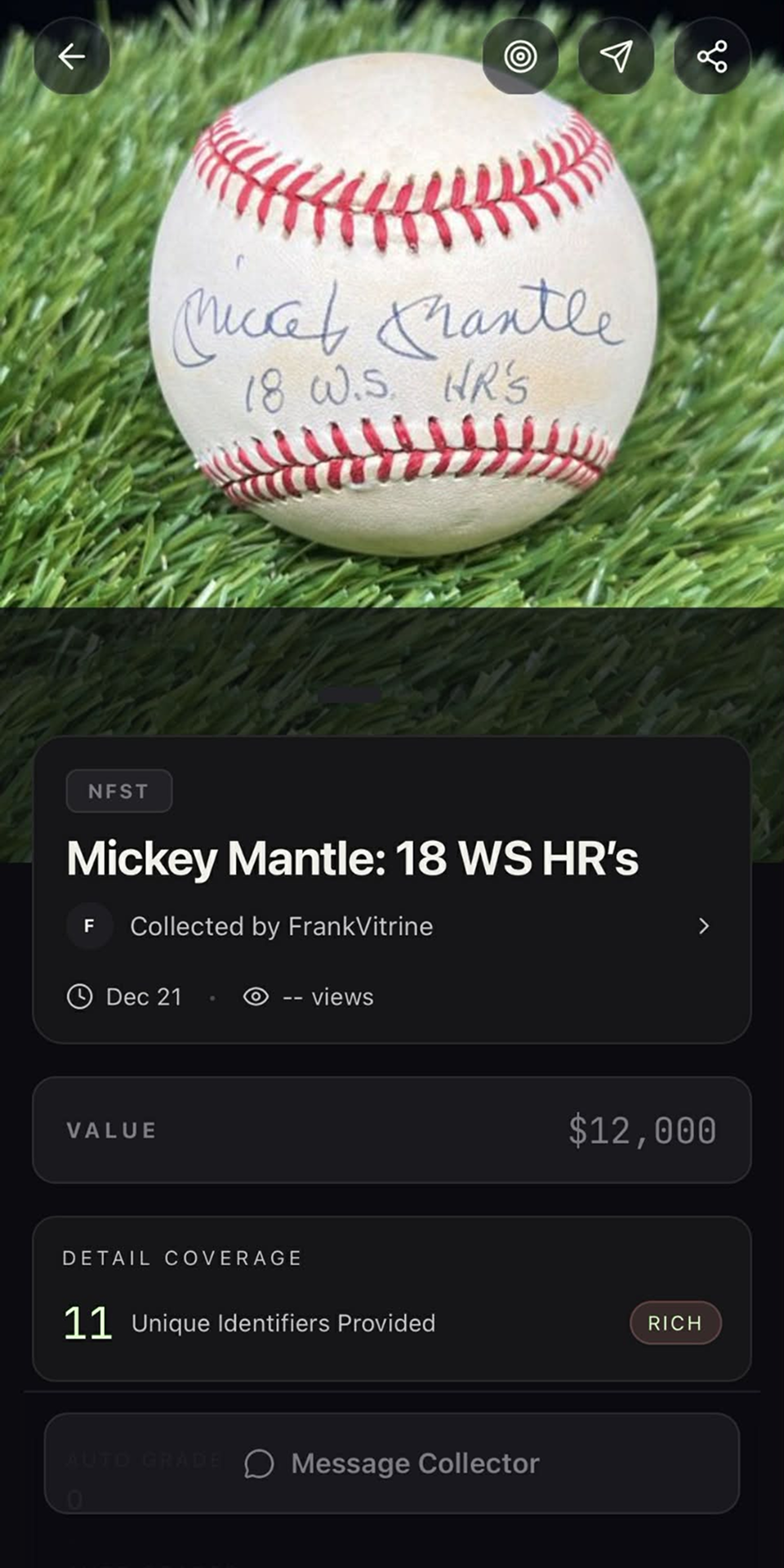
Task: Open the Collected by FrankVitrine link
Action: click(x=282, y=926)
